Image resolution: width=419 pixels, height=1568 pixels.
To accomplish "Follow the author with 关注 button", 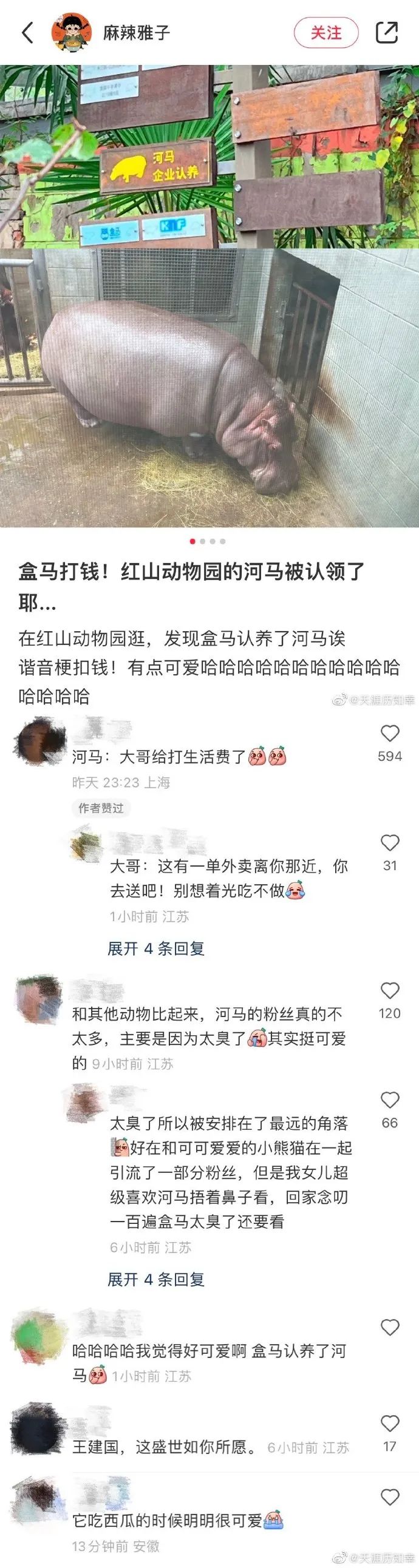I will 327,32.
